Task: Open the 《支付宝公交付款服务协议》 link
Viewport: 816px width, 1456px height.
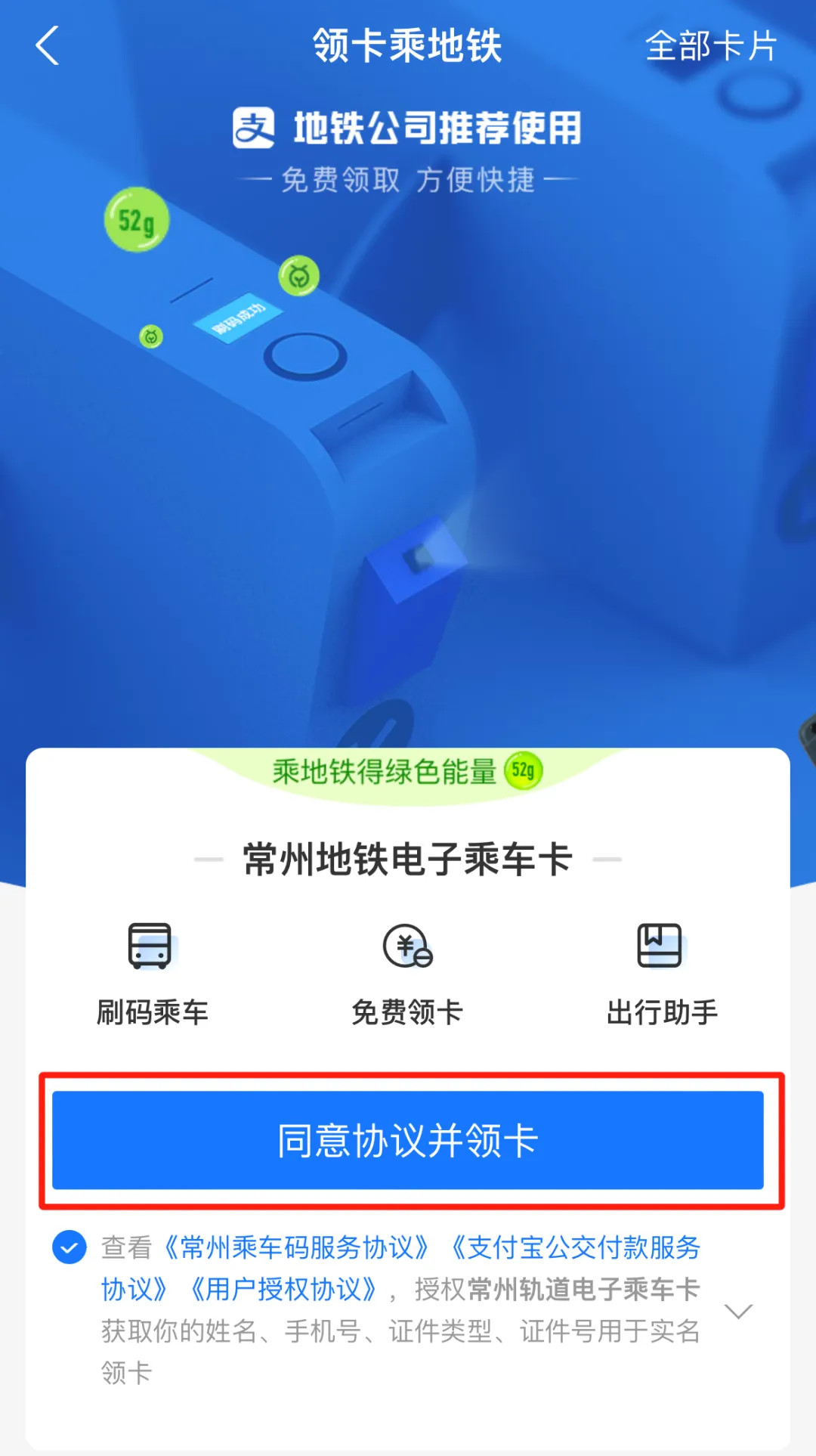Action: click(x=576, y=1247)
